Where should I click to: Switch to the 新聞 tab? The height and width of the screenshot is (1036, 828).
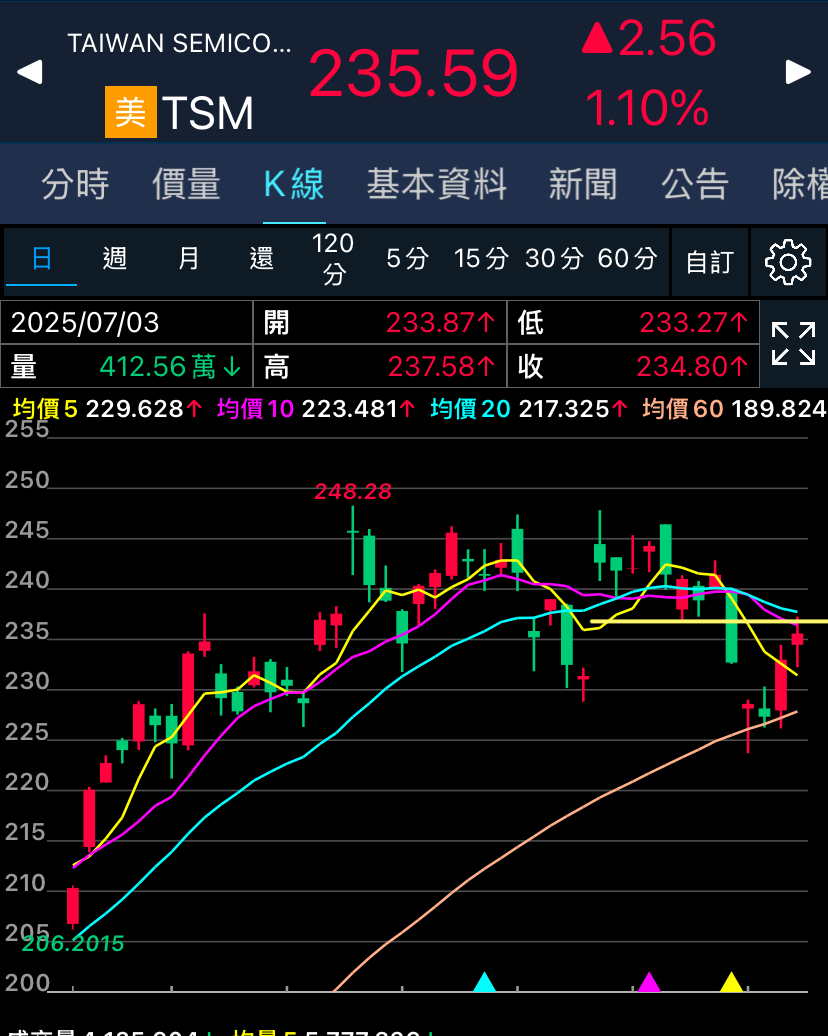[x=583, y=184]
